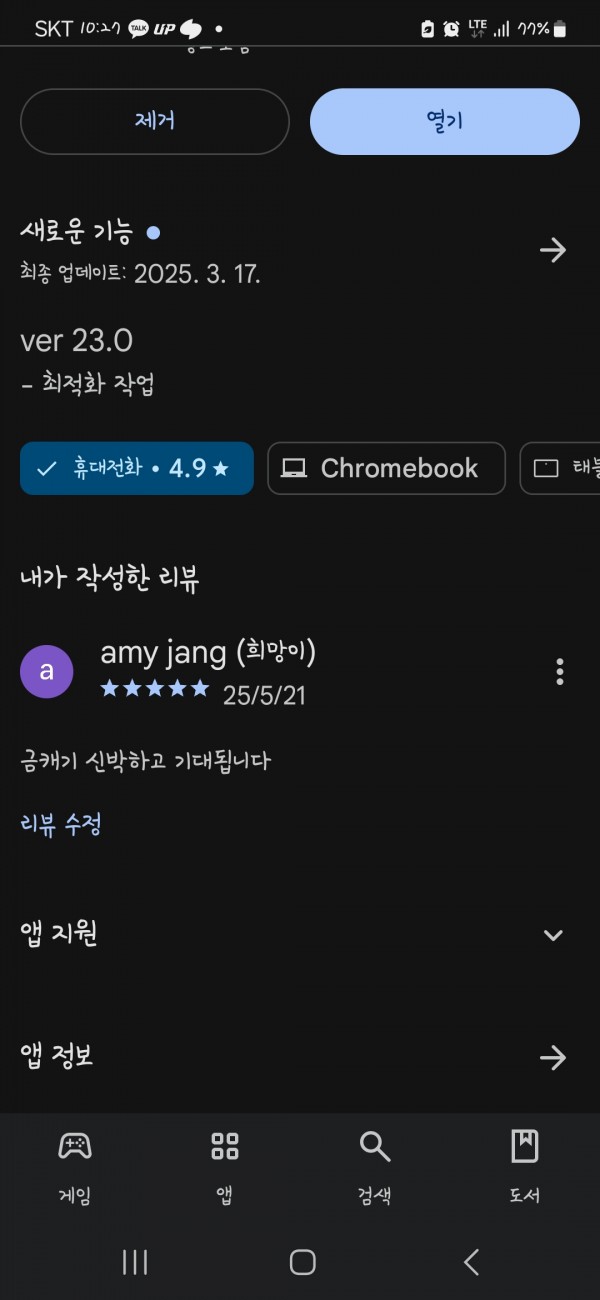Viewport: 600px width, 1300px height.
Task: Select the Chromebook chip
Action: tap(386, 468)
